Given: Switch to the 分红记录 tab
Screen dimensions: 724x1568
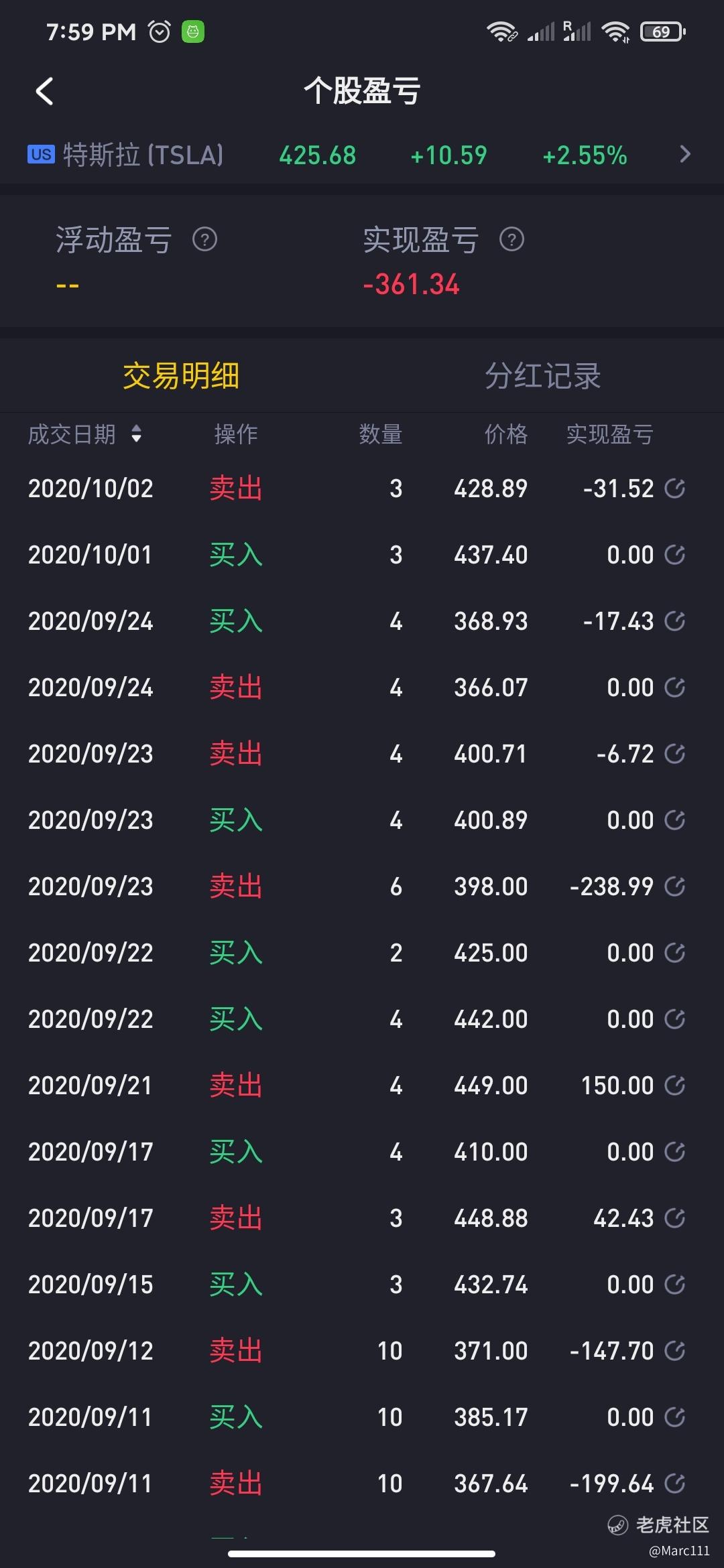Looking at the screenshot, I should pyautogui.click(x=543, y=375).
